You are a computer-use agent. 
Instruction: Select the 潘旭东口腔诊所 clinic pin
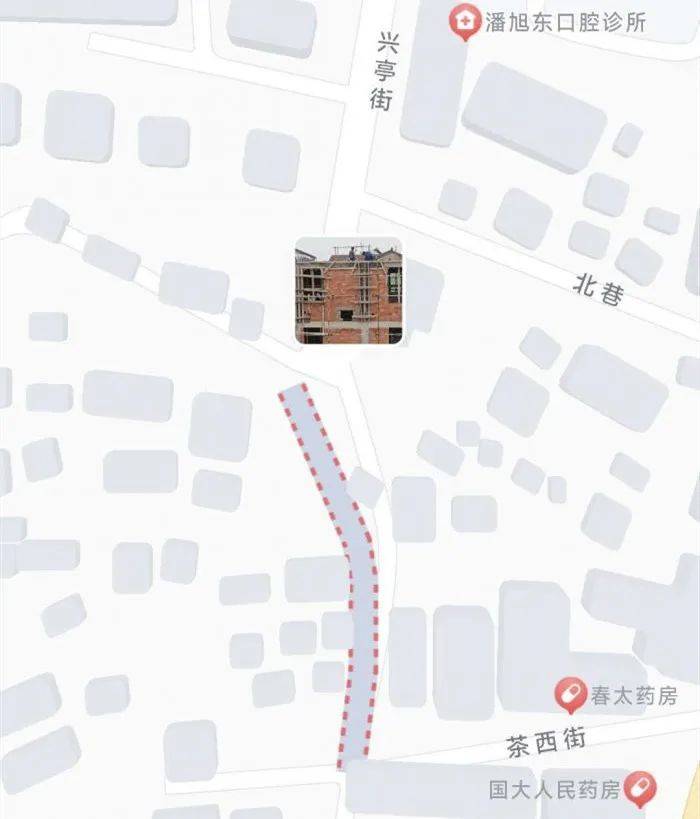pyautogui.click(x=463, y=21)
